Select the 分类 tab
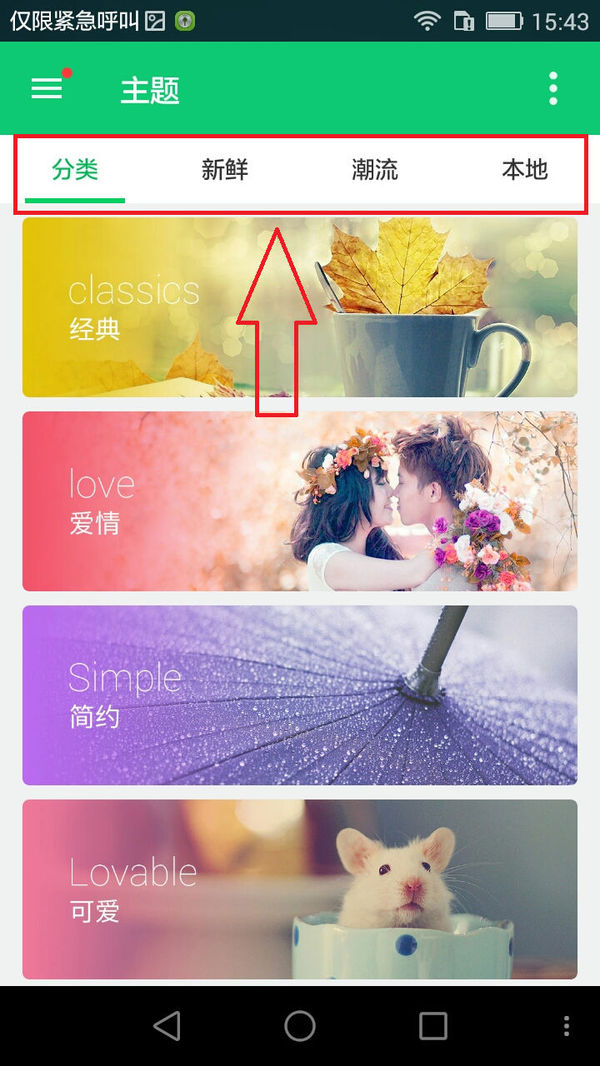 [x=75, y=170]
